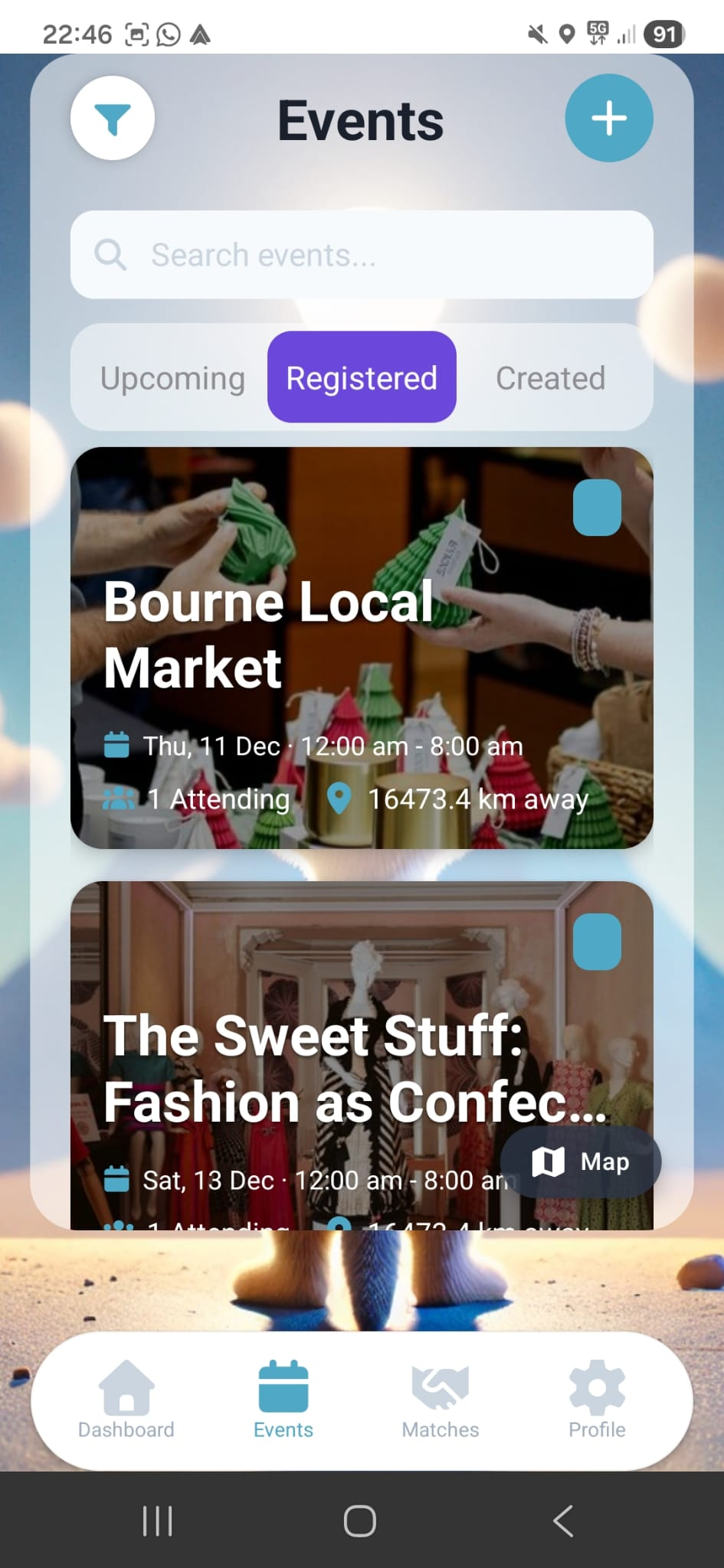
Task: Open the Events navigation tab
Action: (283, 1400)
